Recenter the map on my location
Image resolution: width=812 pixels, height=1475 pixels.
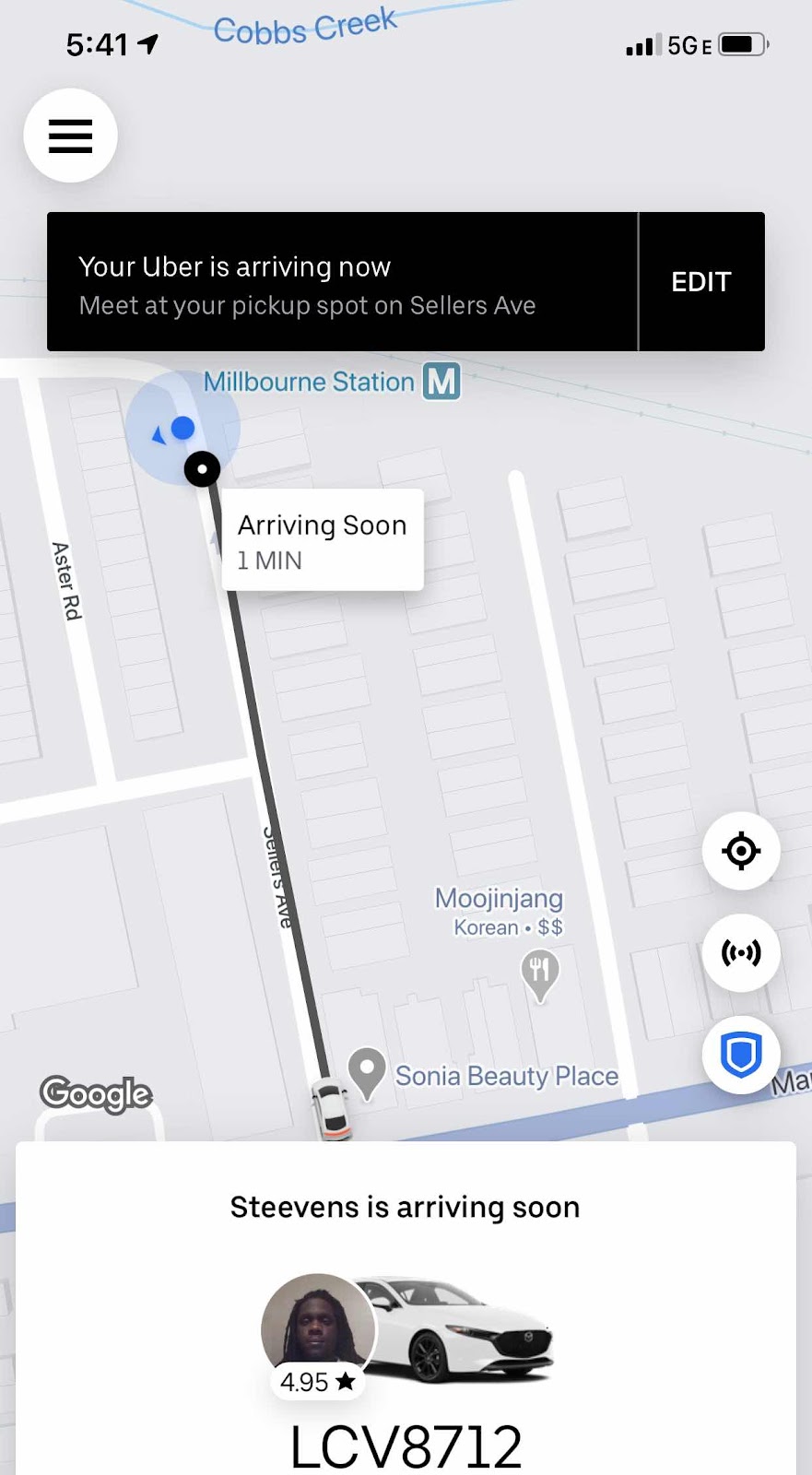point(741,851)
